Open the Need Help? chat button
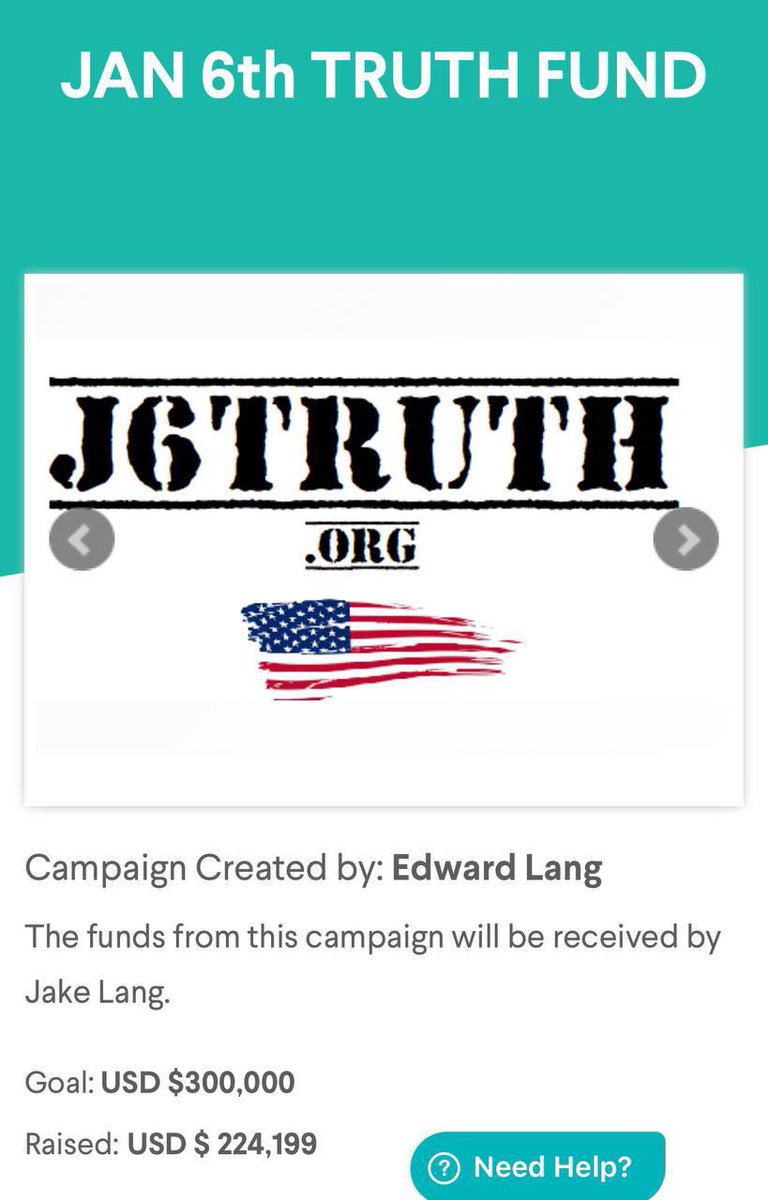 tap(537, 1166)
